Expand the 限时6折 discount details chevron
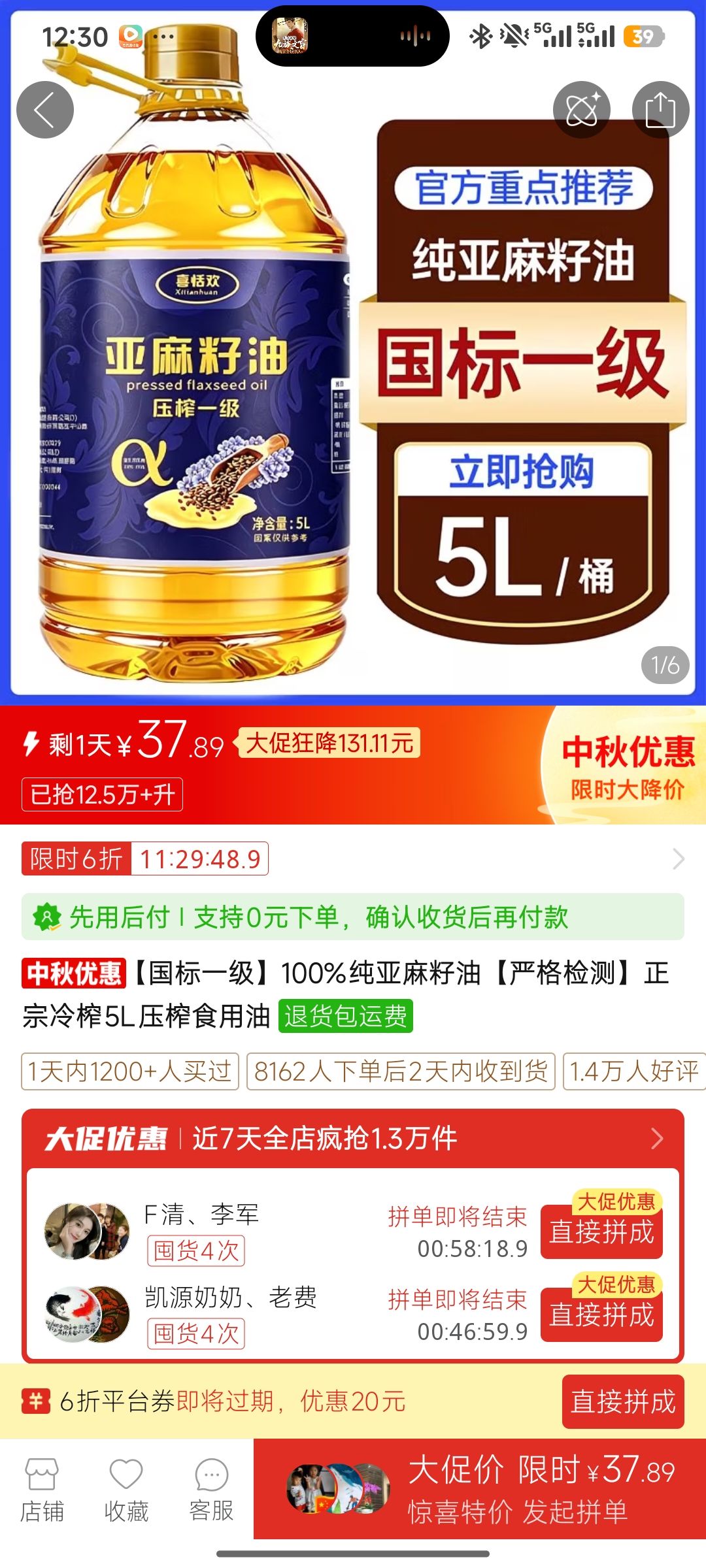 pyautogui.click(x=679, y=858)
